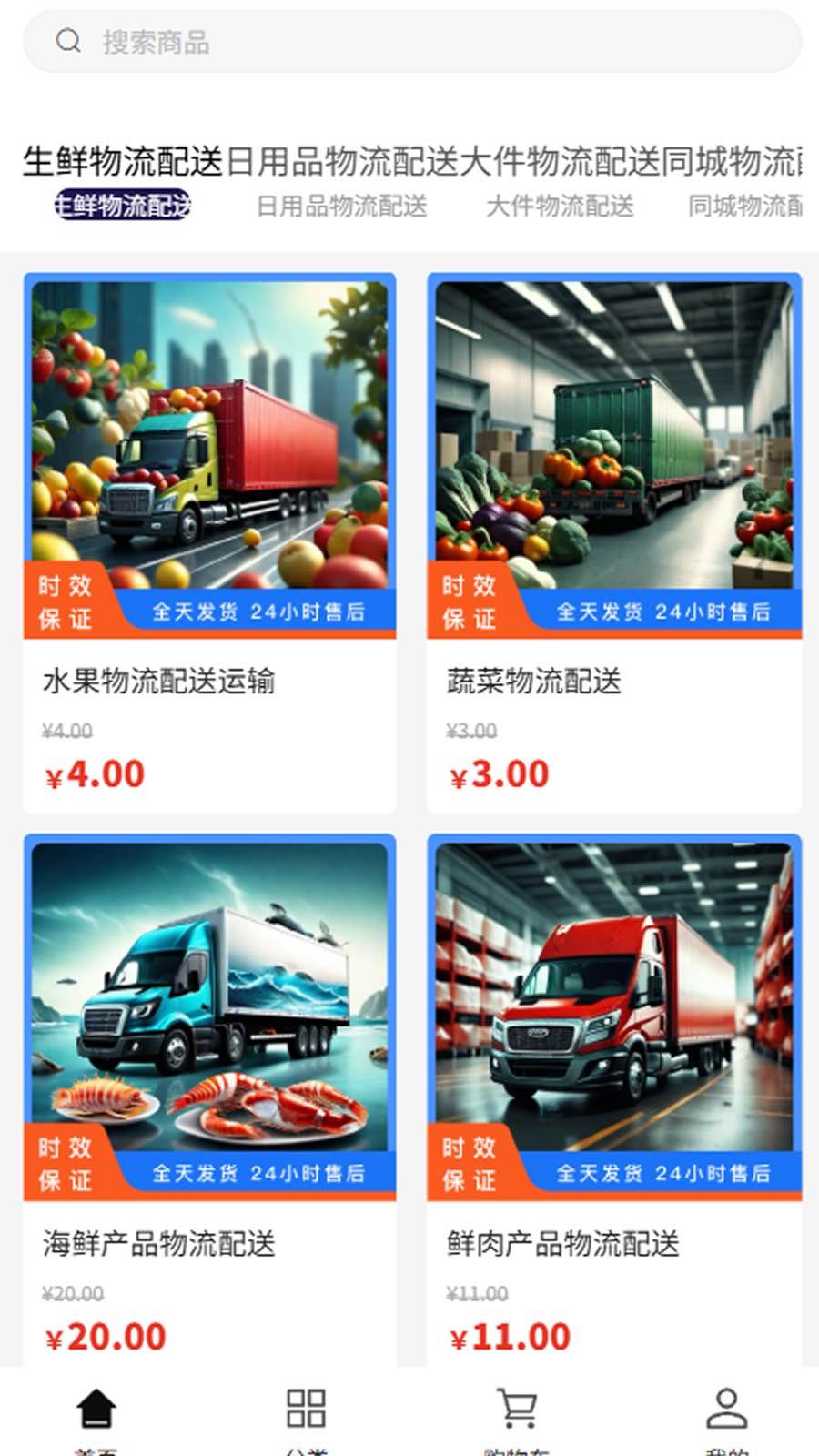This screenshot has height=1456, width=819.
Task: Tap the 海鲜产品物流配送 product link
Action: (160, 1243)
